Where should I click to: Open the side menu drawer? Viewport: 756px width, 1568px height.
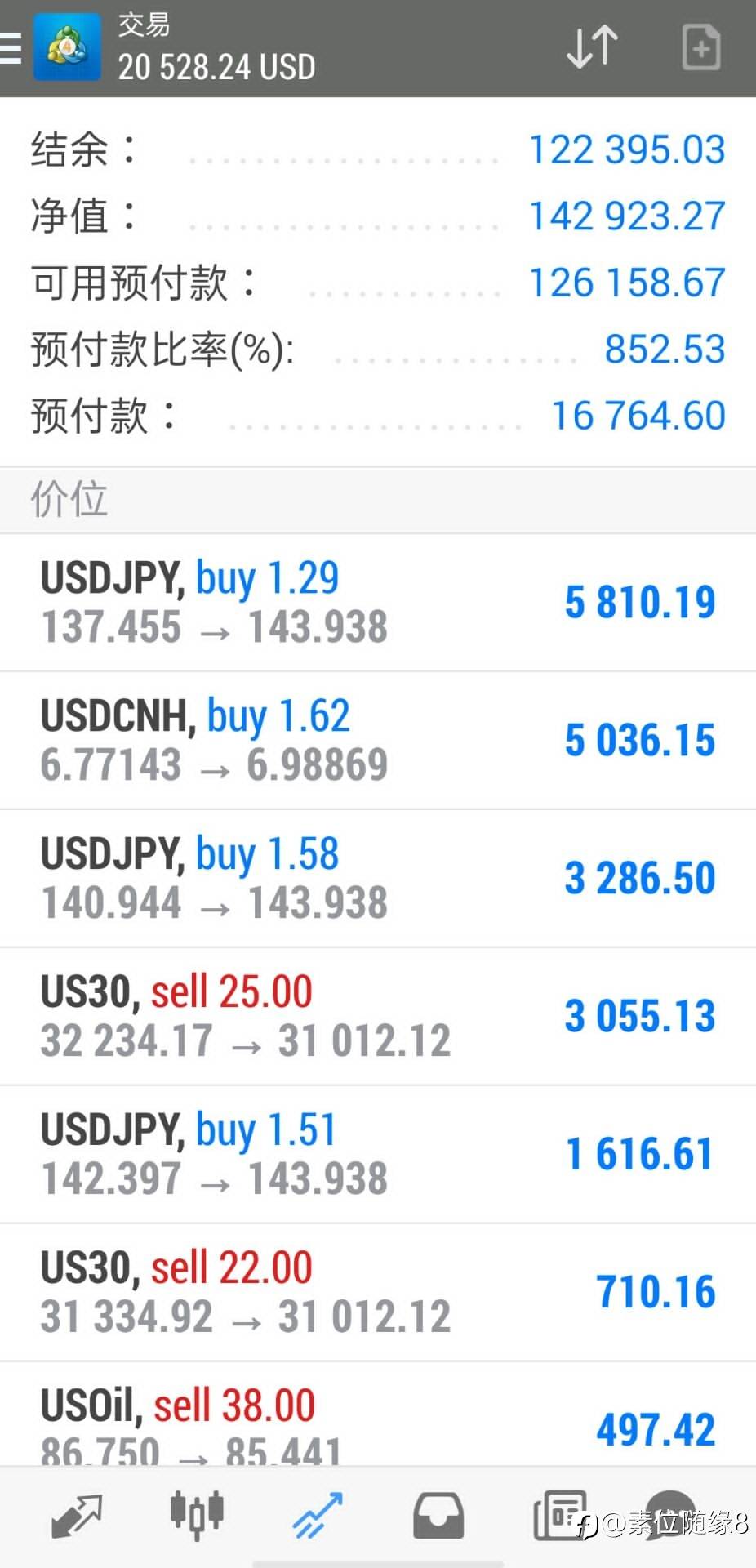[11, 47]
